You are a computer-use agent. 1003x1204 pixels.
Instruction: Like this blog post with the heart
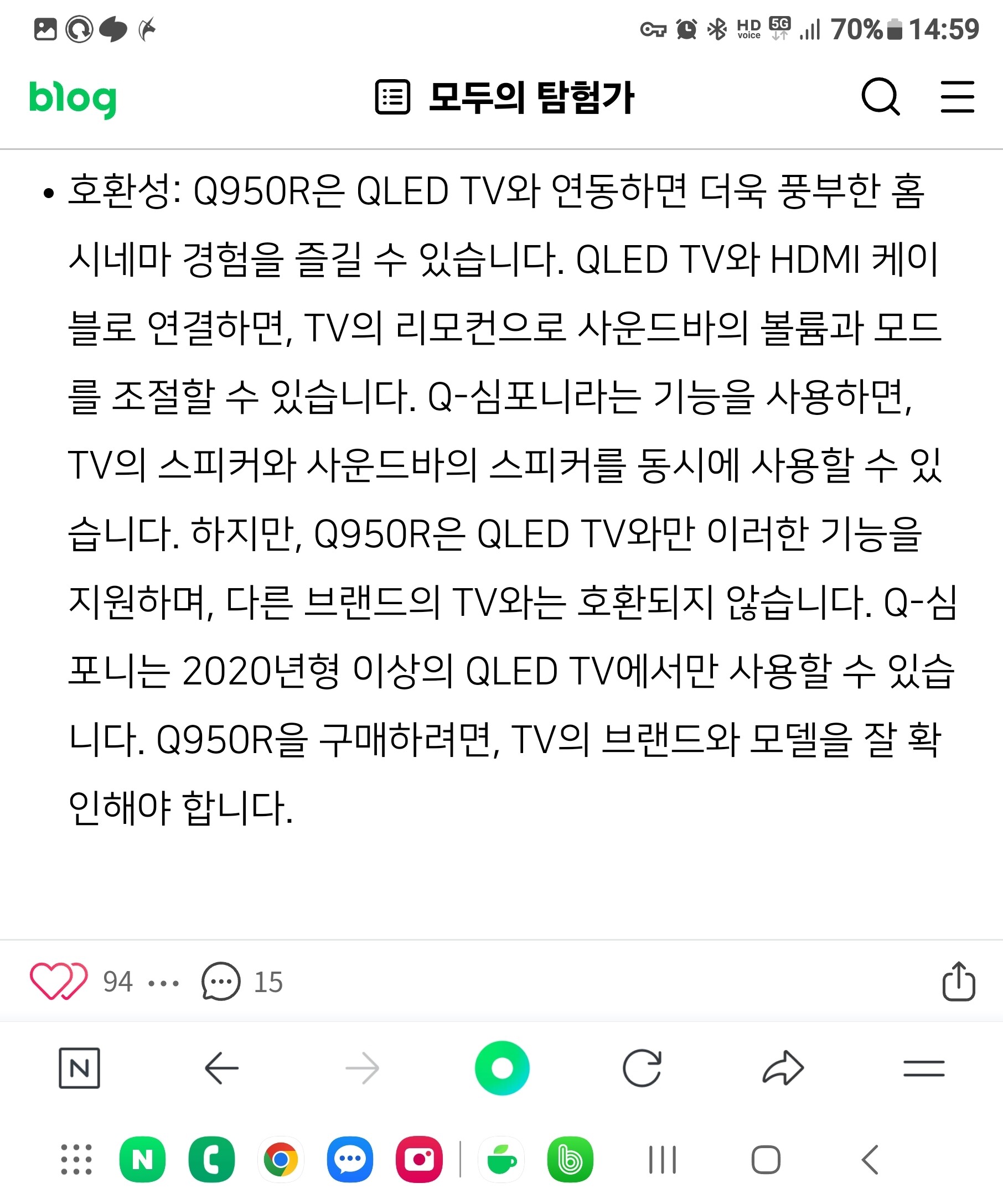58,982
